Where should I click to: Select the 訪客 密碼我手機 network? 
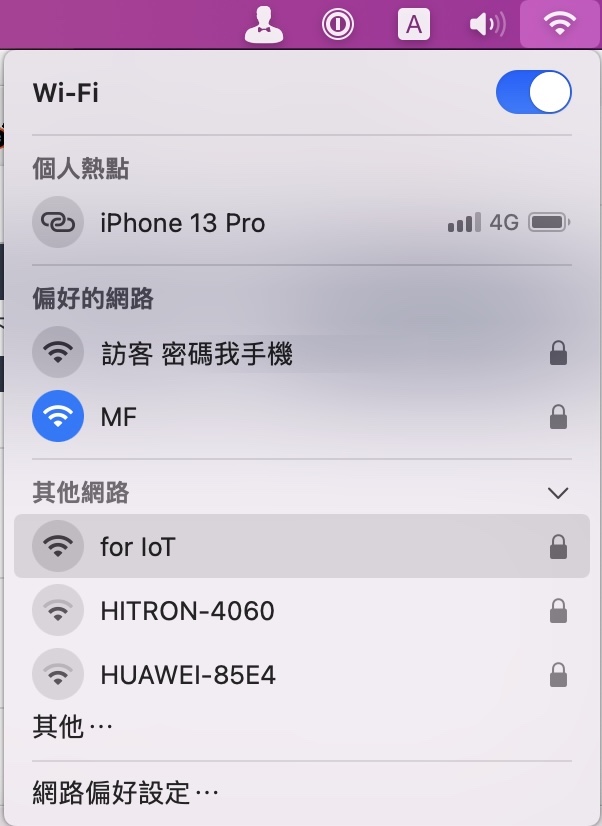[x=197, y=352]
